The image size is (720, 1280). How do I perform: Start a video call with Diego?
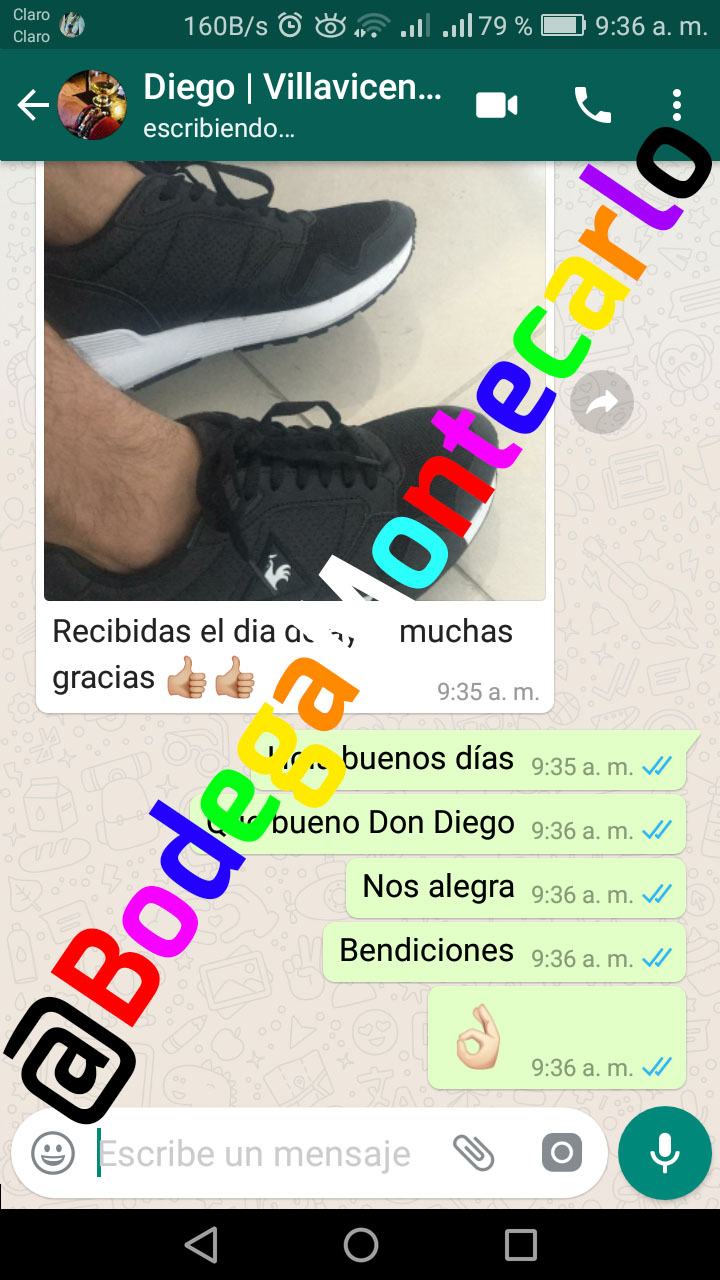495,105
